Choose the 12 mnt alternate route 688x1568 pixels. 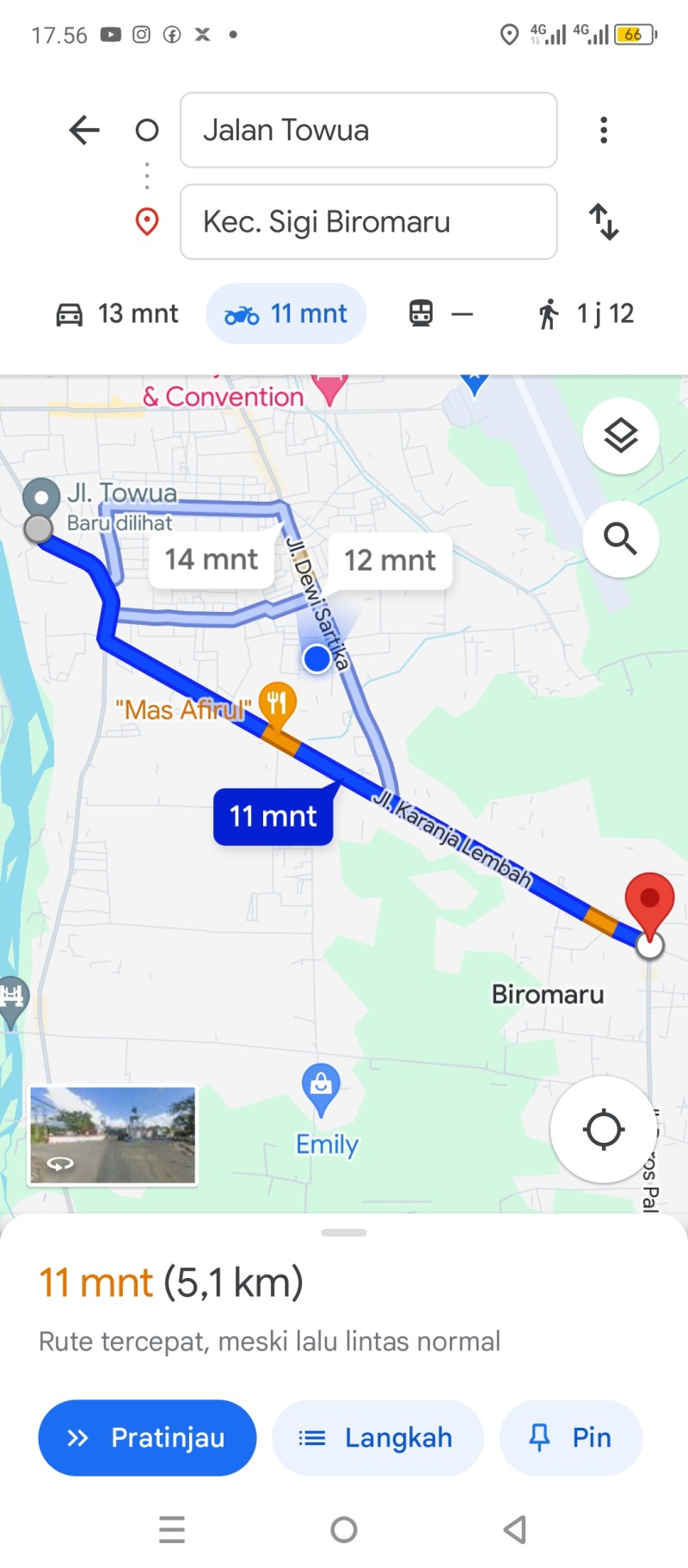[390, 561]
